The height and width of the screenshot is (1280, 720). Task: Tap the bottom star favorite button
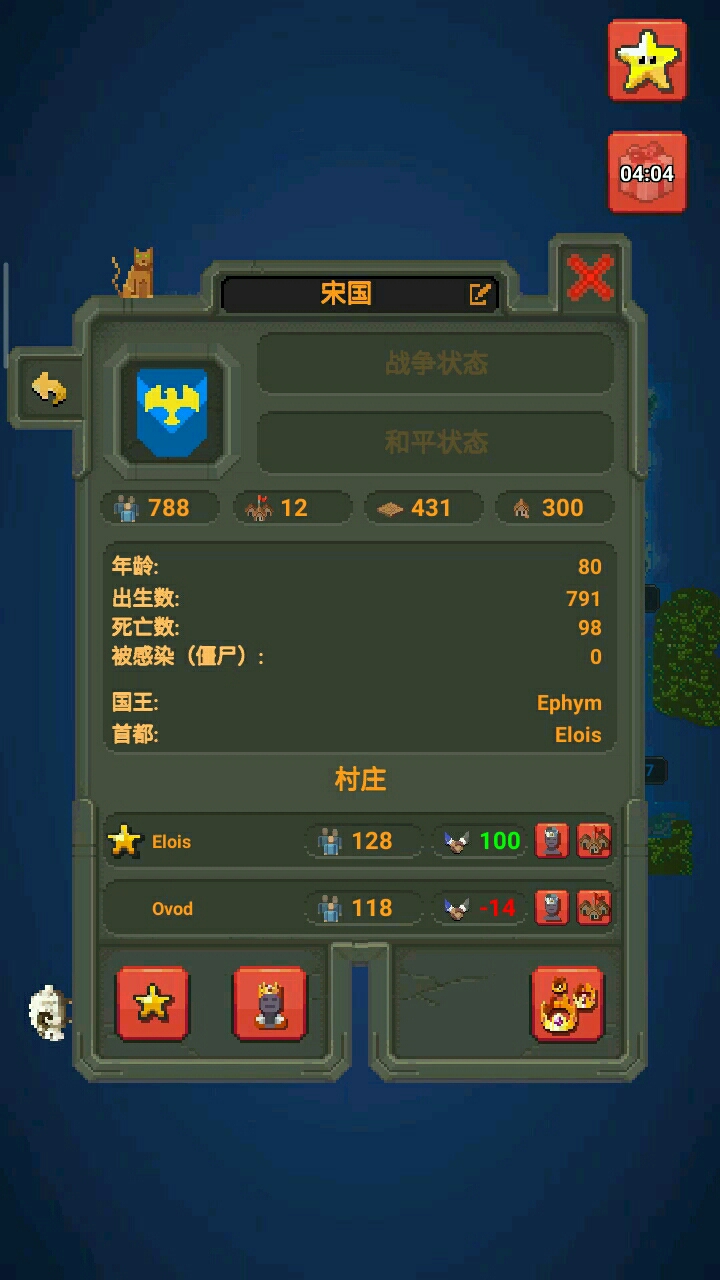click(152, 1003)
